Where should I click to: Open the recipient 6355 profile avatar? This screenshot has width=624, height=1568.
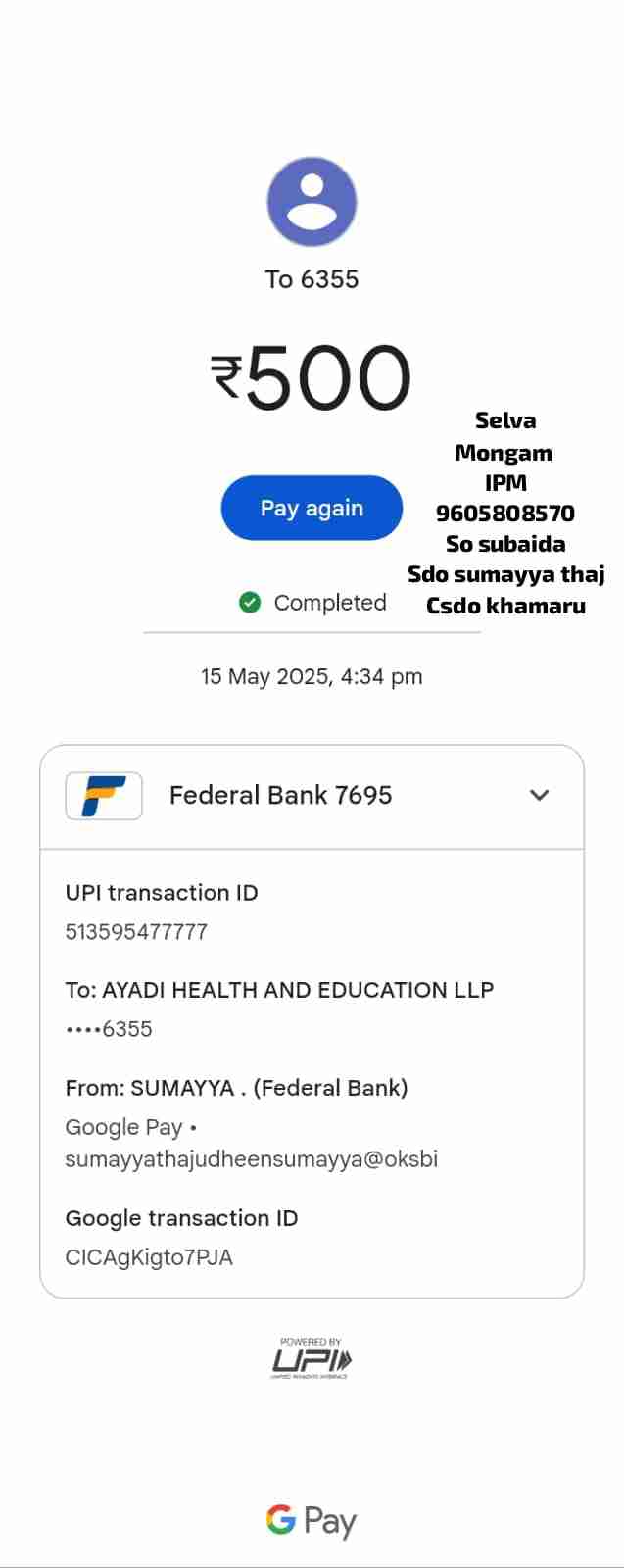[312, 202]
